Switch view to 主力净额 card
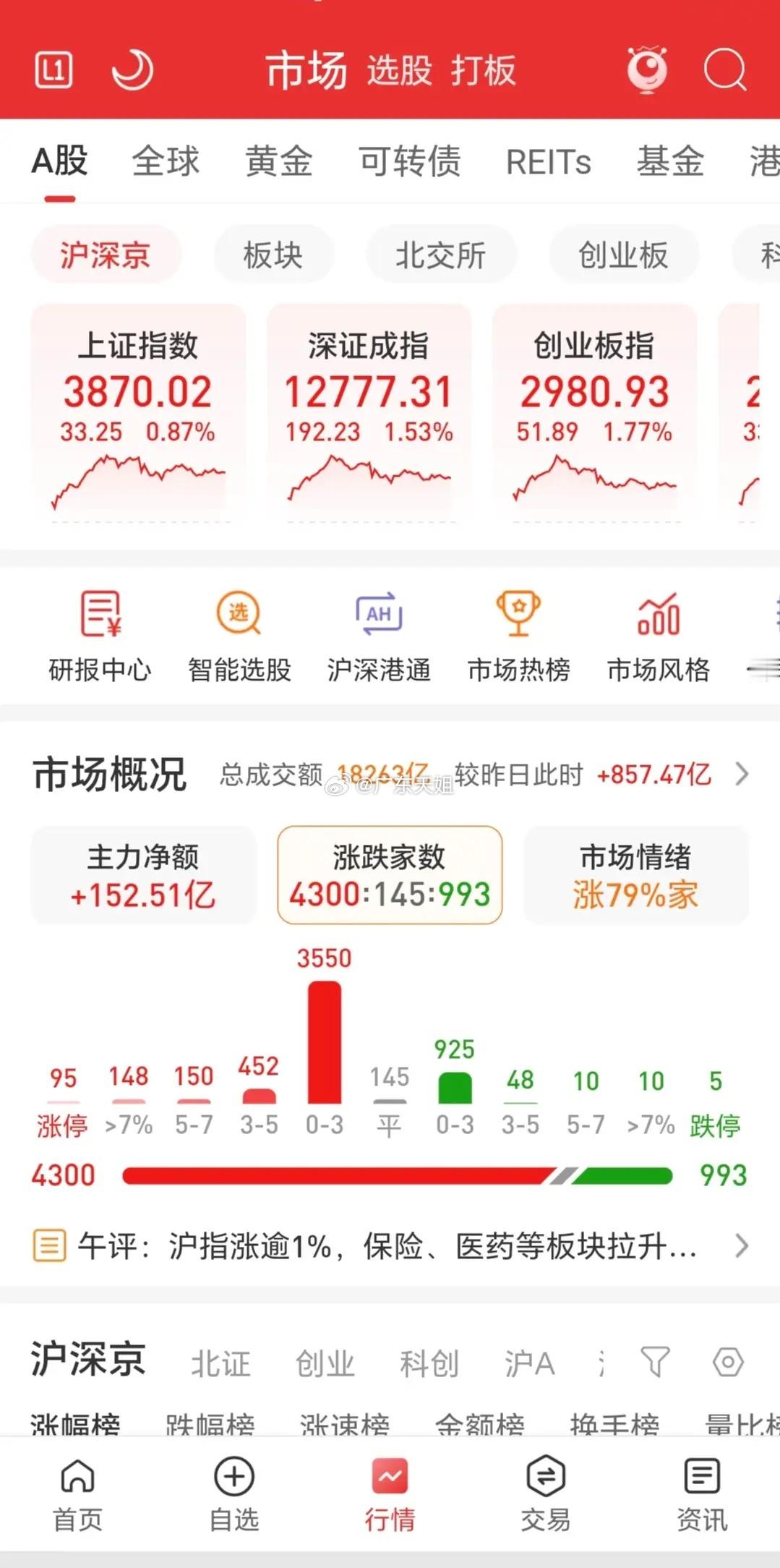780x1568 pixels. tap(143, 875)
